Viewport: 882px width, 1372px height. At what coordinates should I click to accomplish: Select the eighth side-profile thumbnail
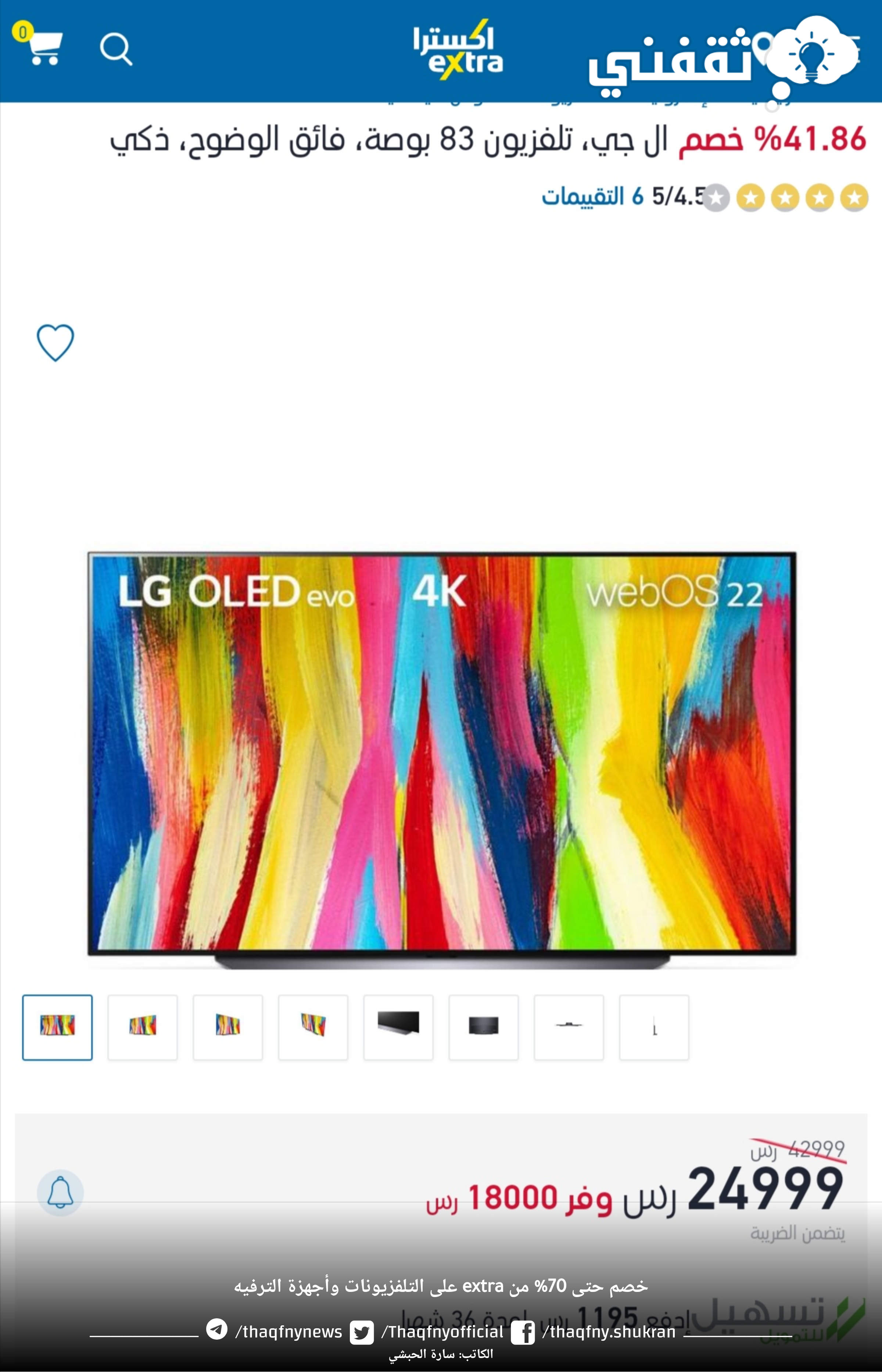pyautogui.click(x=654, y=1027)
